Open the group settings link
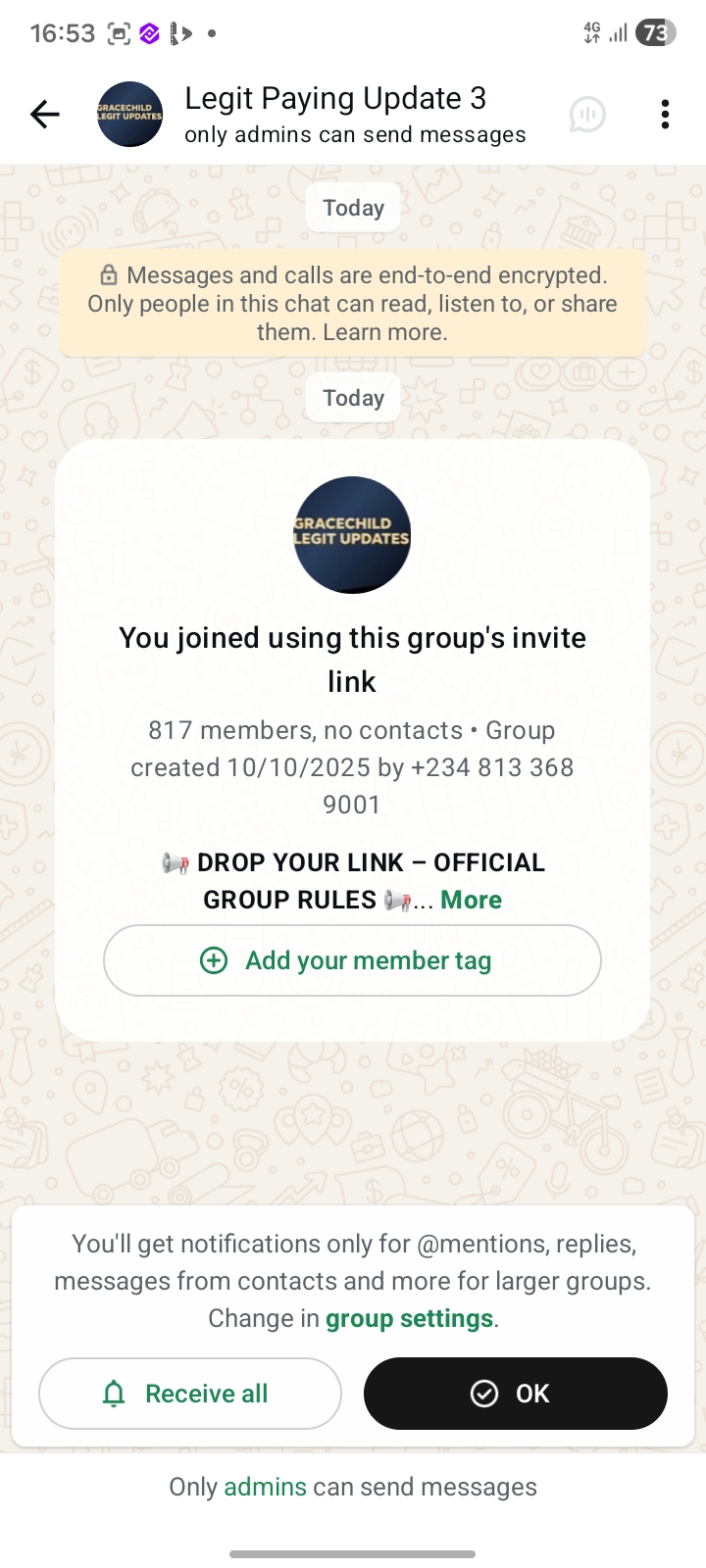 409,1318
